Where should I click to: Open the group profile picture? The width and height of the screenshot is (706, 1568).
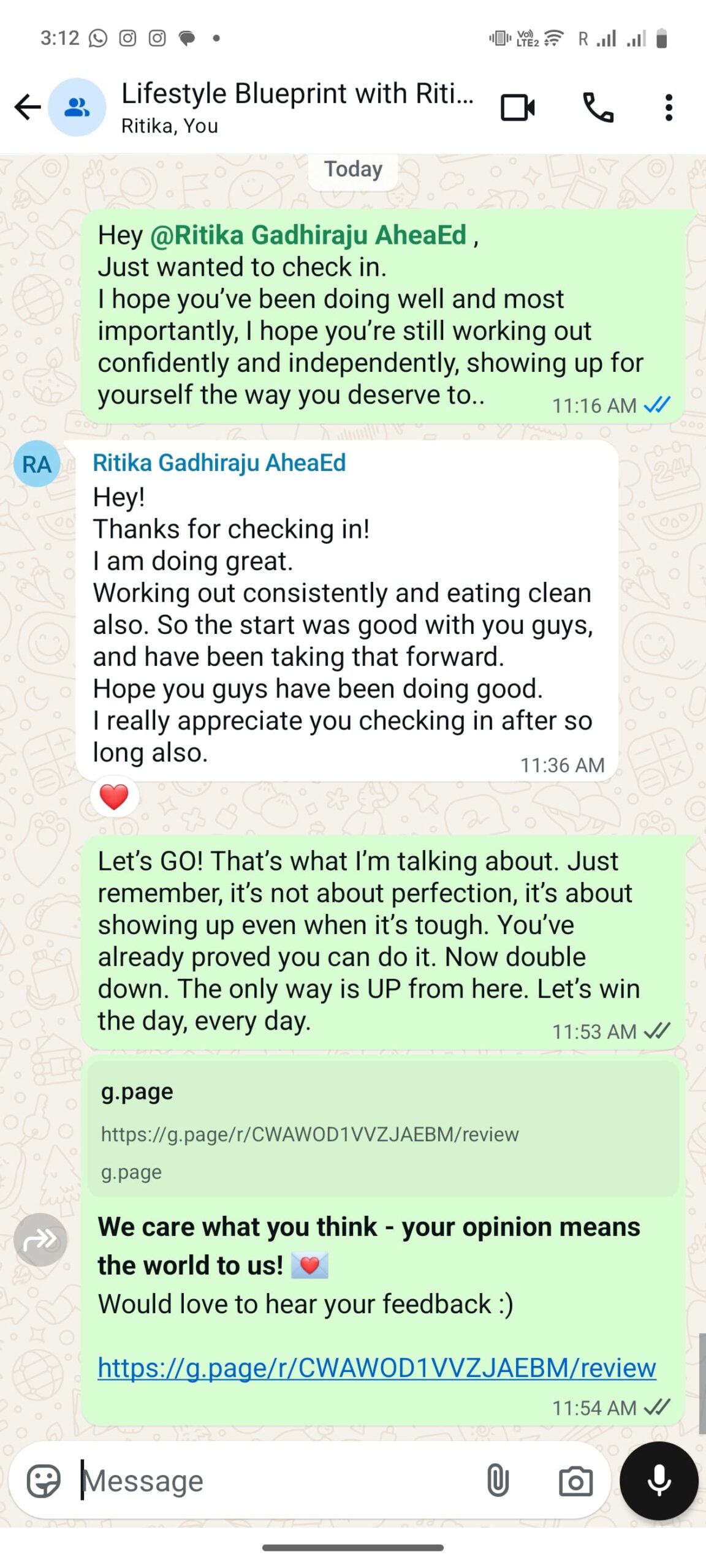click(x=77, y=107)
